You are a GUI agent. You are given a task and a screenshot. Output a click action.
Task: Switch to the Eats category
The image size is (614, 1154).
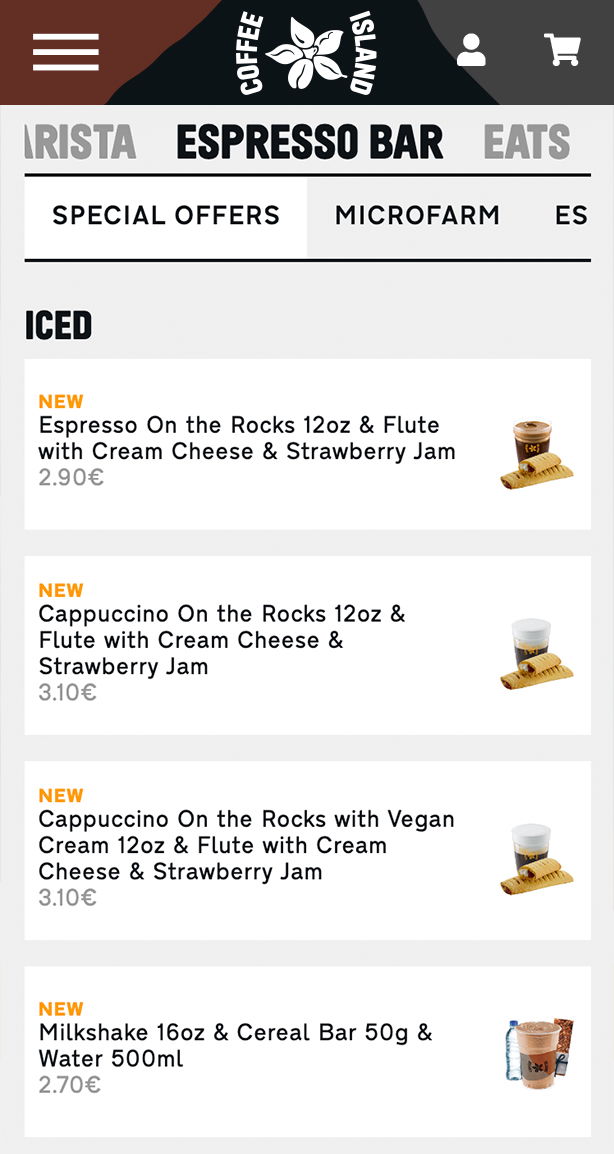pyautogui.click(x=527, y=143)
